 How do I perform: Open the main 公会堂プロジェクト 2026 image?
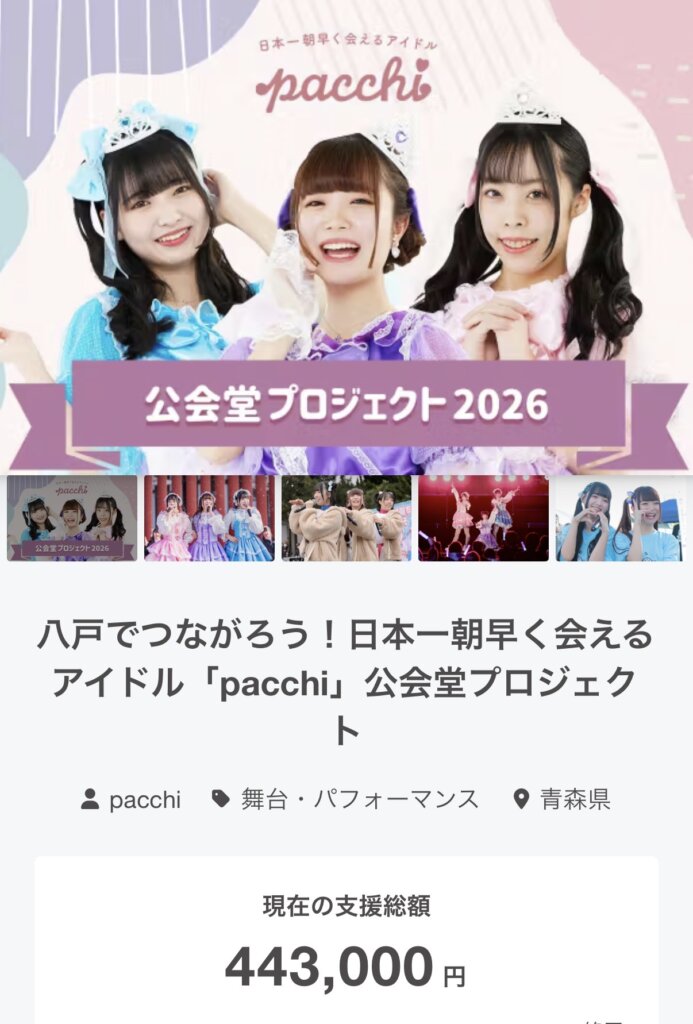click(346, 237)
